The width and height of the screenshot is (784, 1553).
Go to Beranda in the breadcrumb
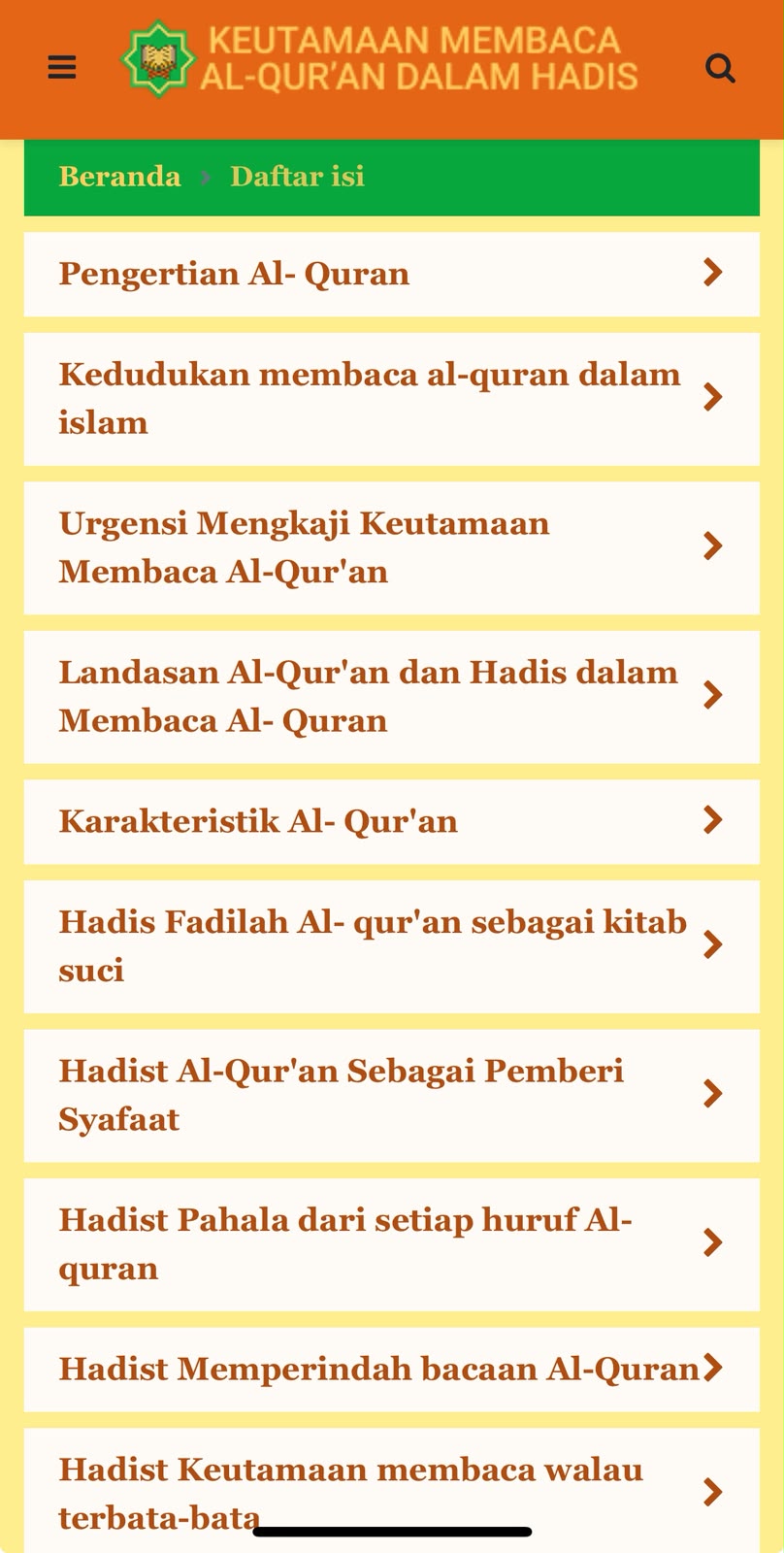point(119,177)
